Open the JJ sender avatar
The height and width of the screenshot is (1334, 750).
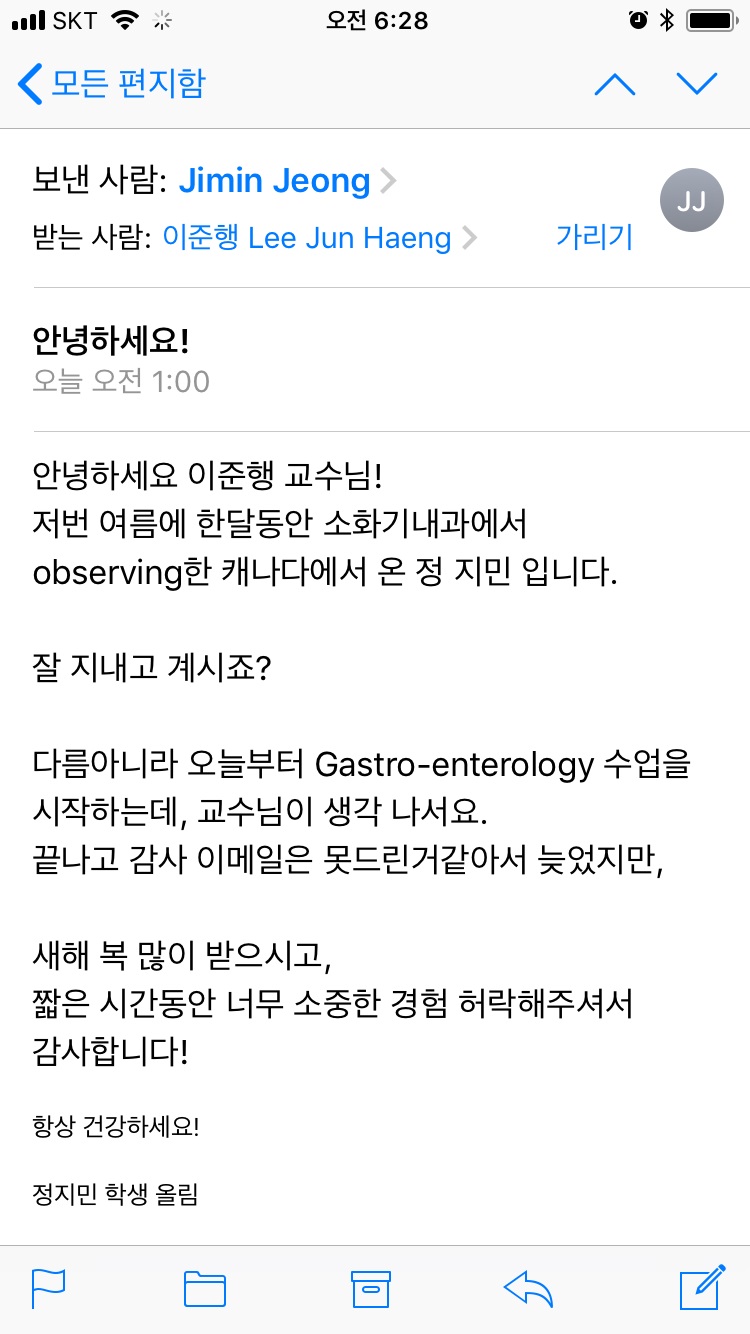691,201
